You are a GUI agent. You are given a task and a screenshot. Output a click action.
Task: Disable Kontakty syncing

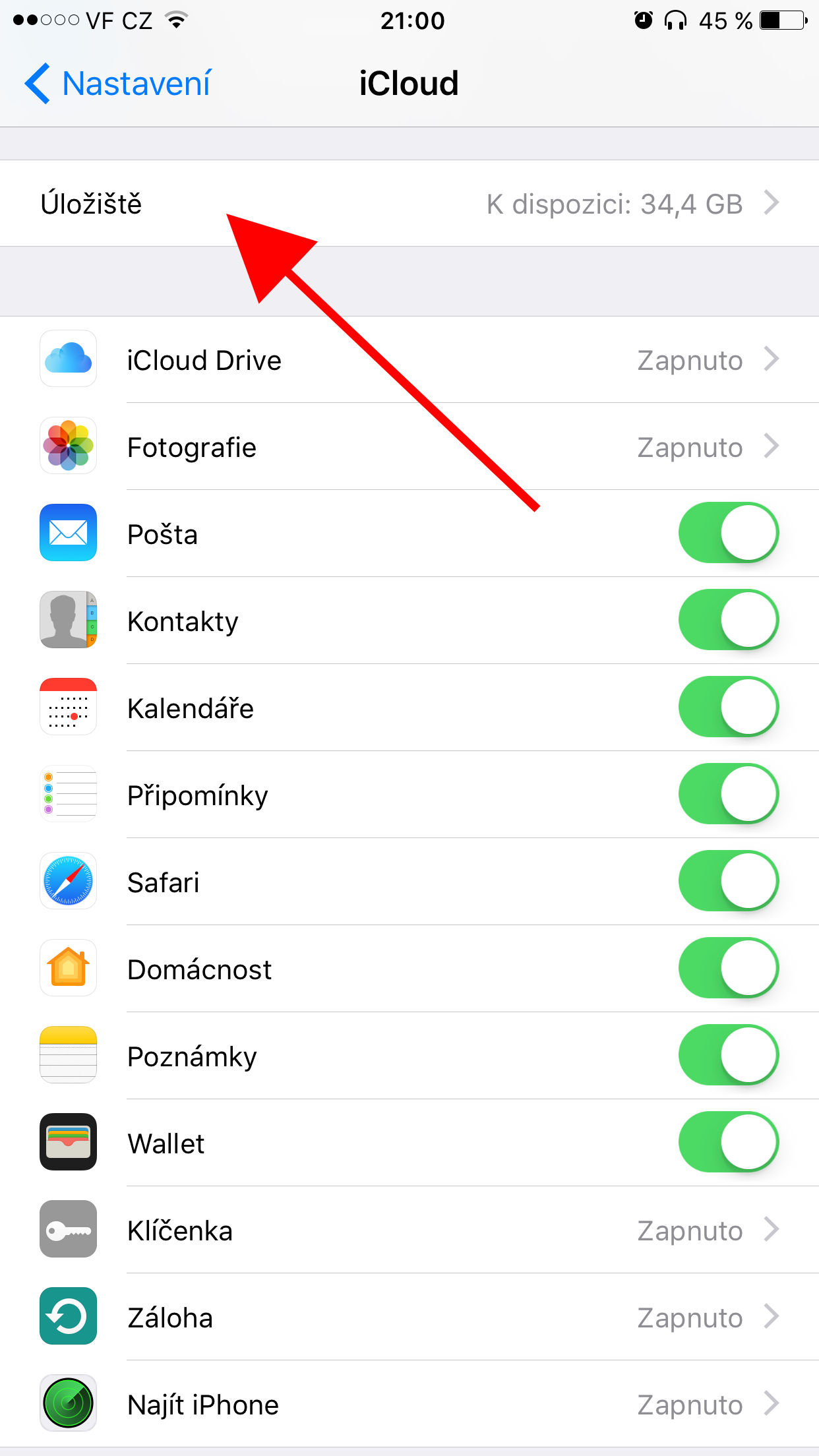tap(728, 620)
